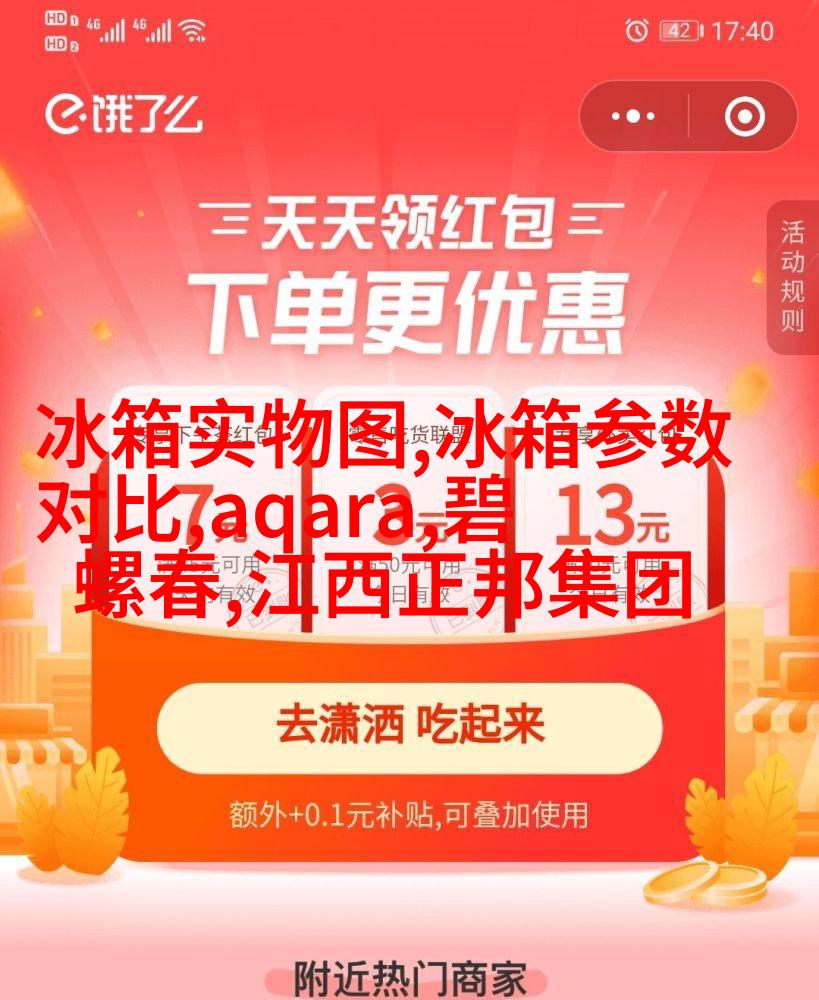Close the mini-program with the circle icon
The height and width of the screenshot is (1000, 819).
pyautogui.click(x=743, y=117)
